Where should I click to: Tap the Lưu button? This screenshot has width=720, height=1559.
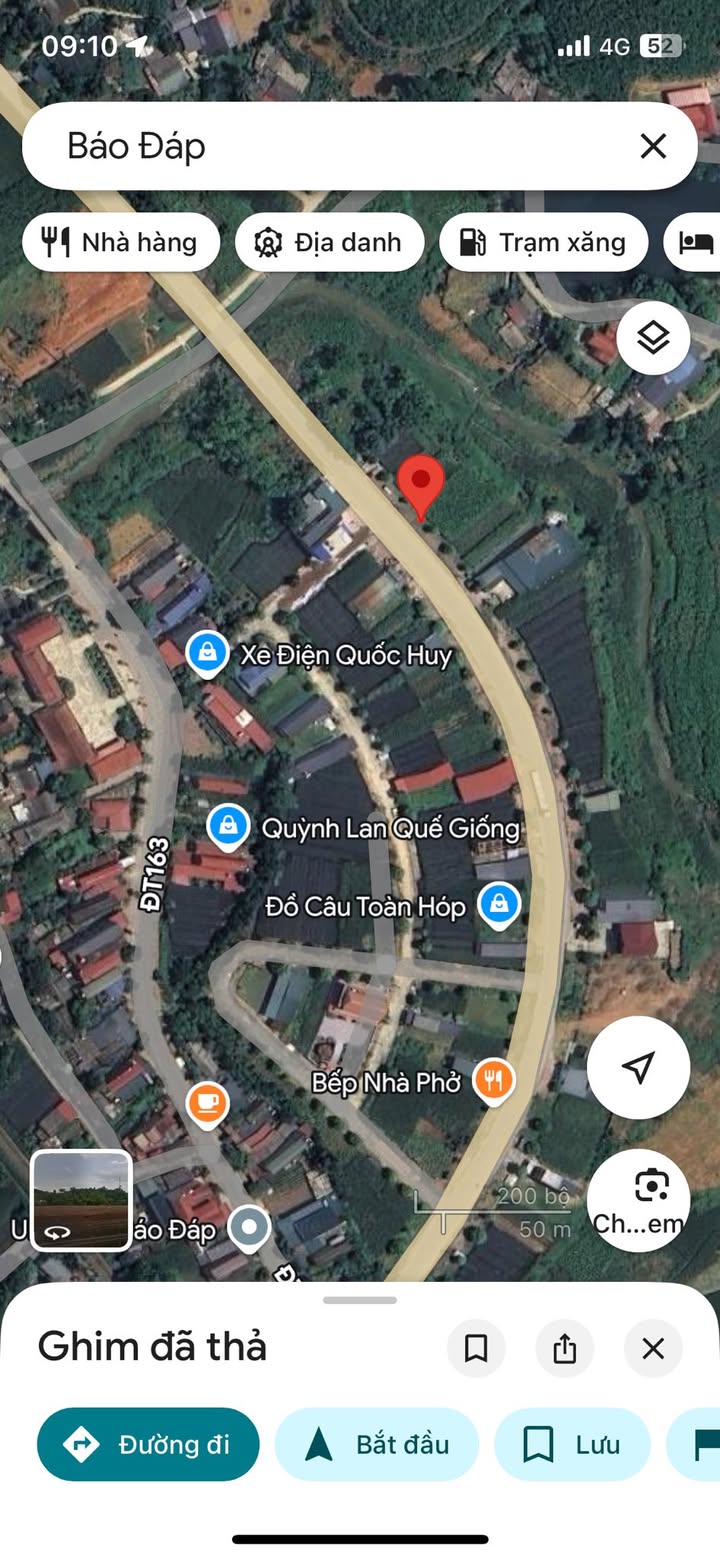573,1444
